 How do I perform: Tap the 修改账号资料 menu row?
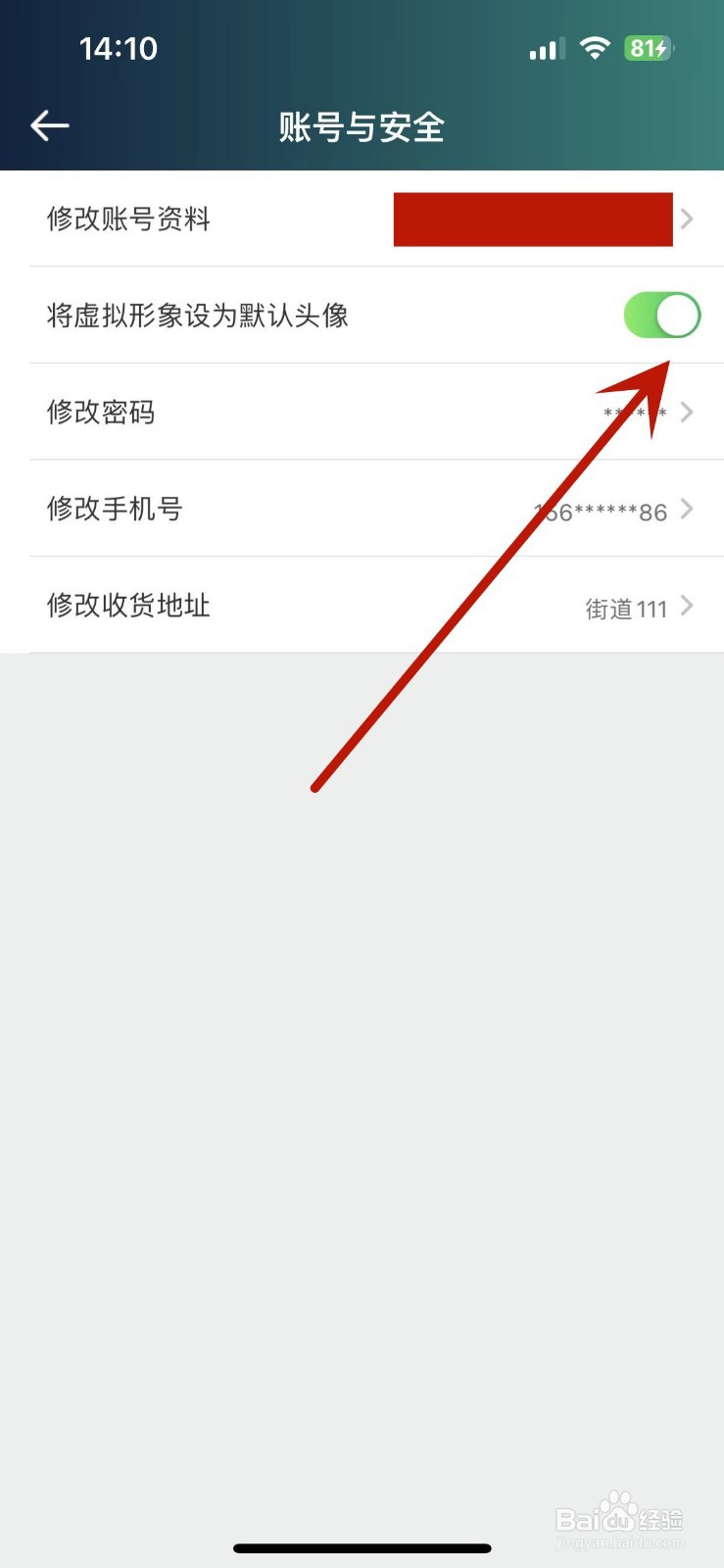coord(128,219)
